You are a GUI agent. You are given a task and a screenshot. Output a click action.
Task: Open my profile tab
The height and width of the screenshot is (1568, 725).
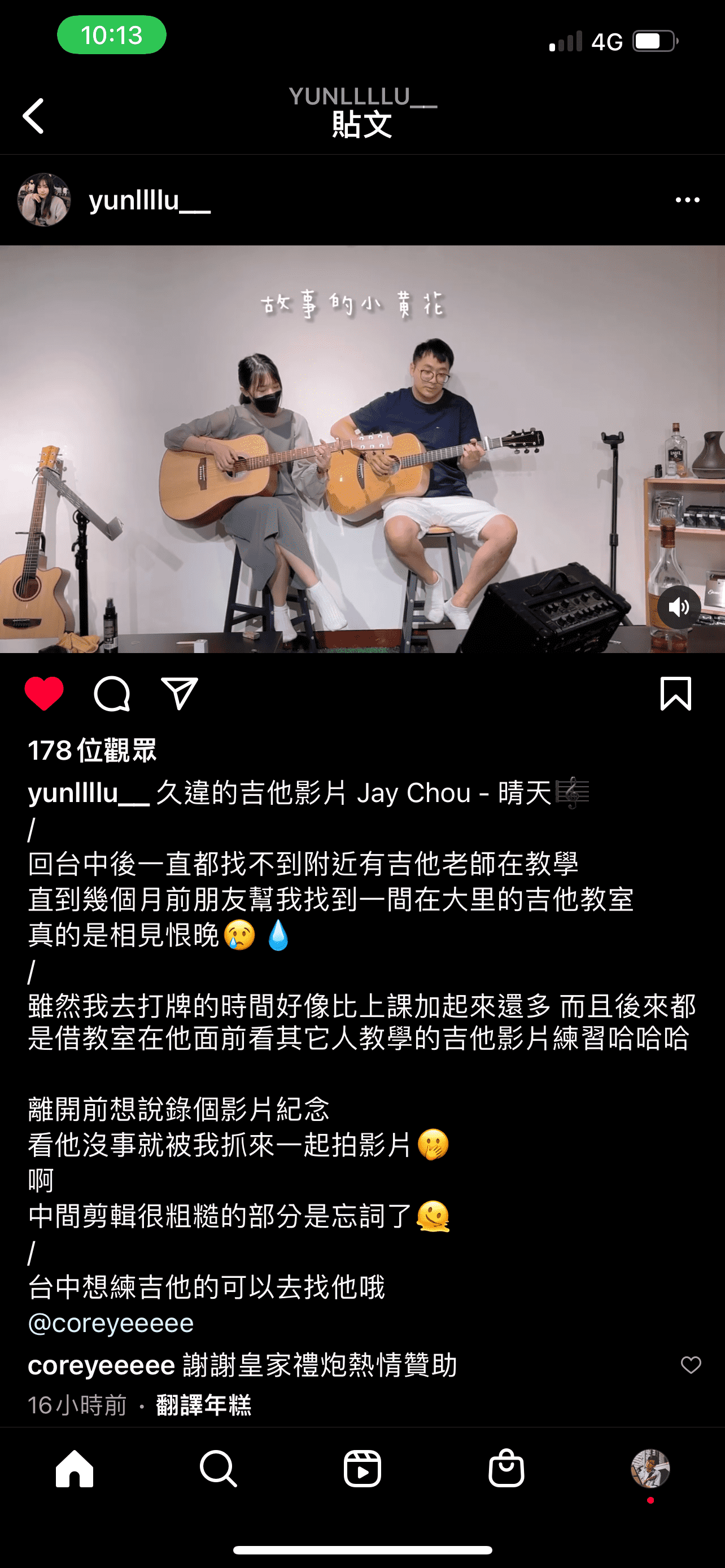coord(650,1468)
